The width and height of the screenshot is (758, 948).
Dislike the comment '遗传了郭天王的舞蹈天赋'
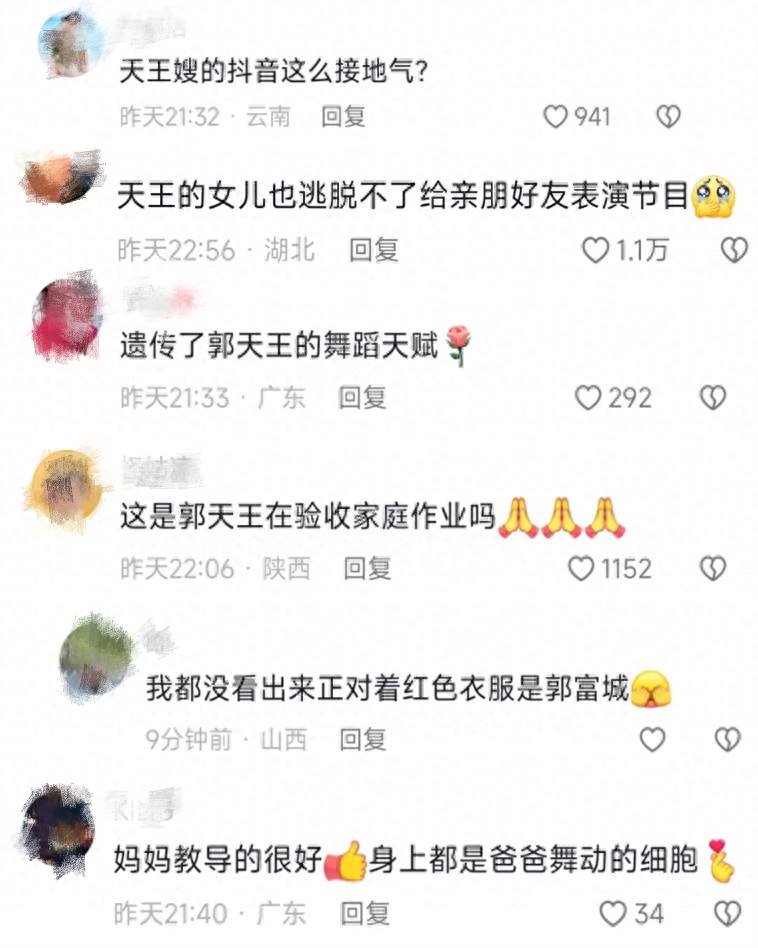(712, 398)
